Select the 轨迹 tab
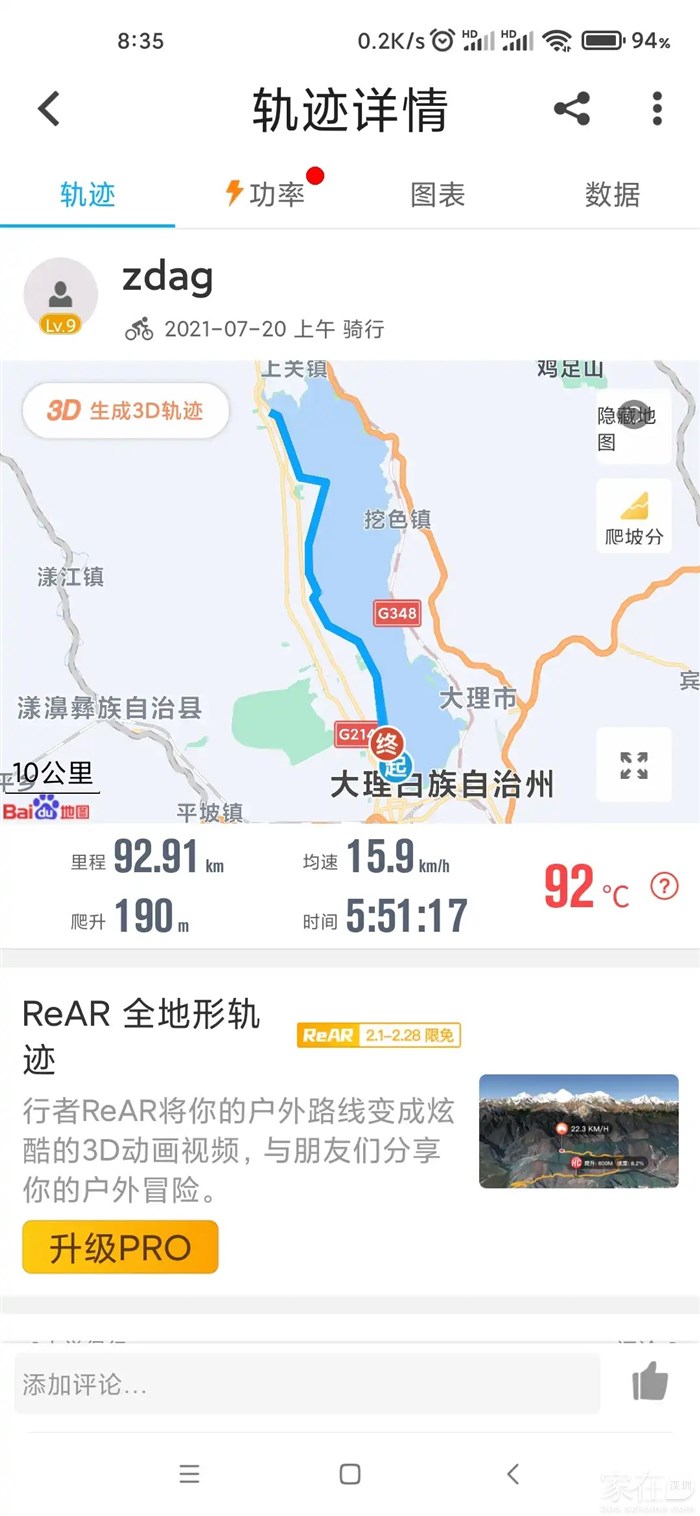Screen dimensions: 700x1516 [x=88, y=194]
